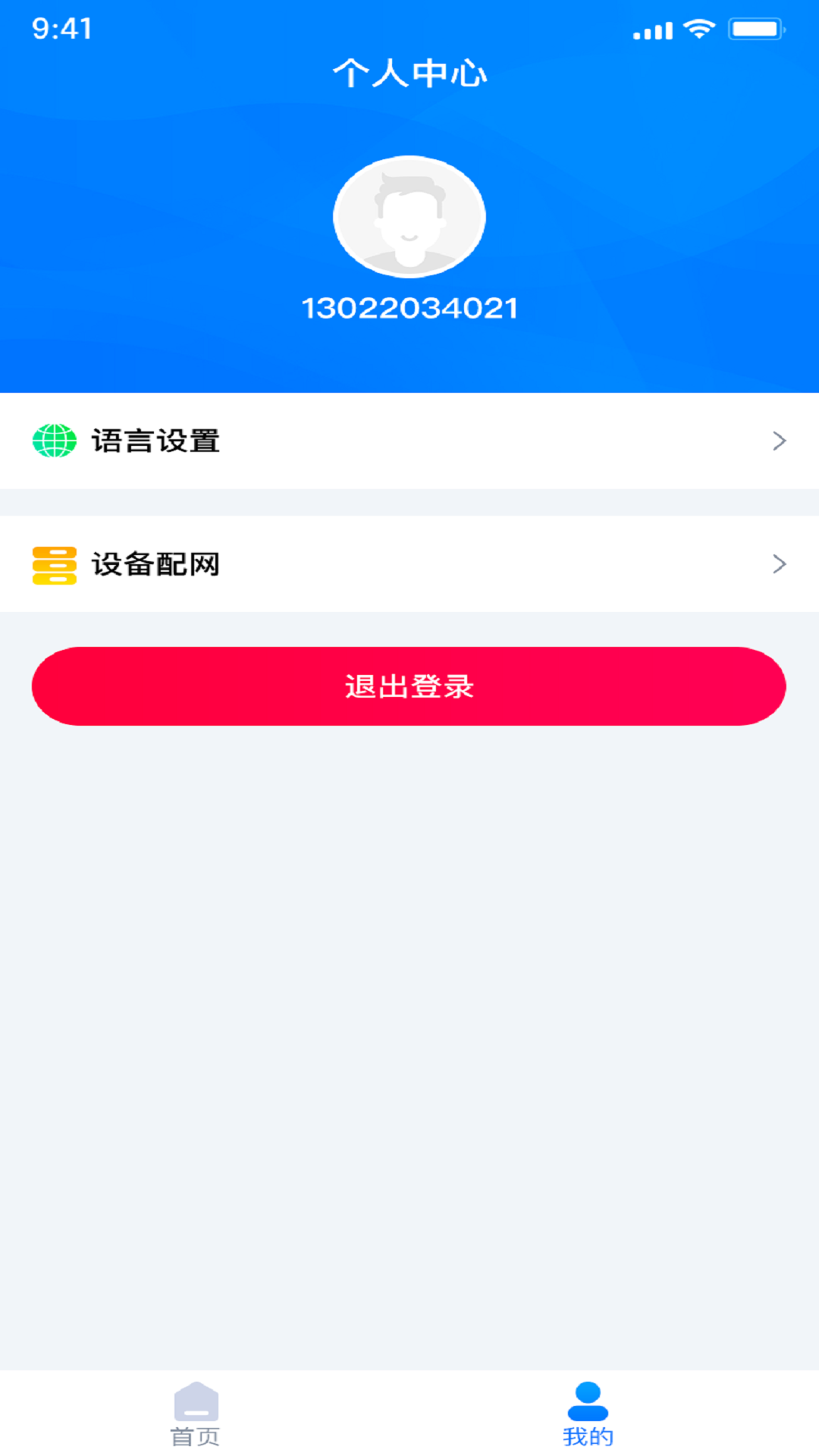Switch to the 首页 home tab

pos(196,1414)
